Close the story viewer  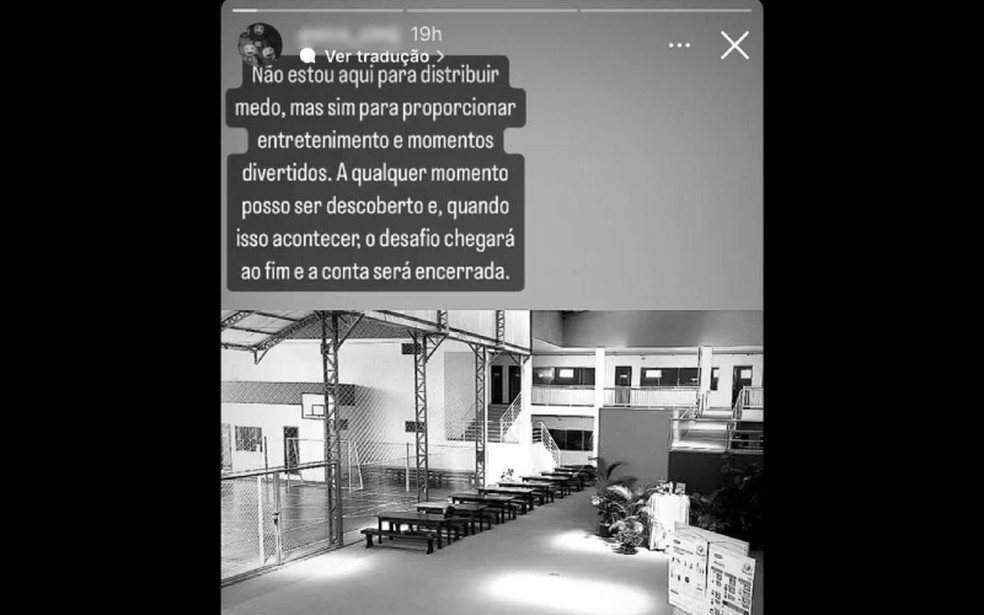click(734, 45)
